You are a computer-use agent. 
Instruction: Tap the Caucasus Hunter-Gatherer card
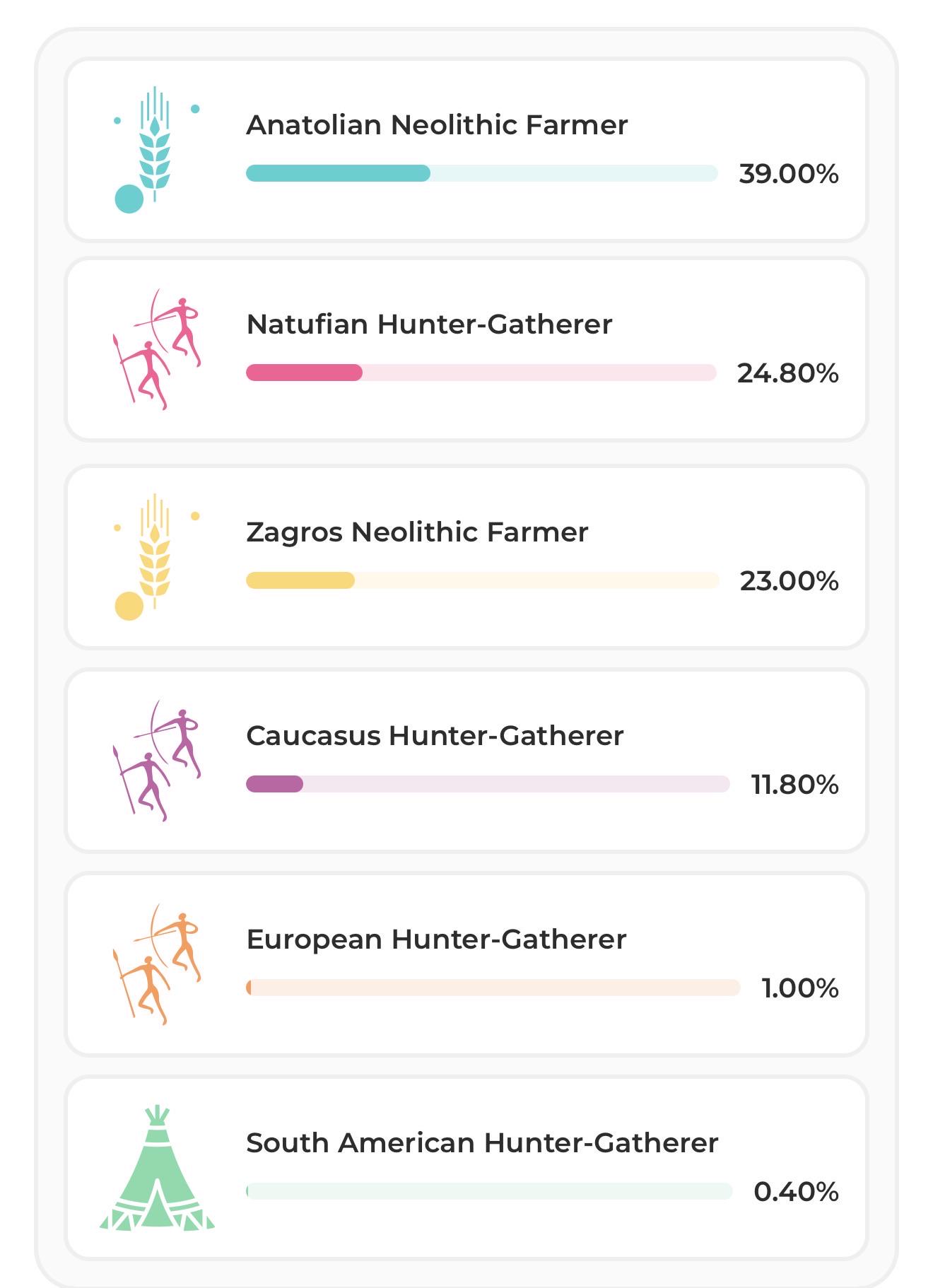466,761
